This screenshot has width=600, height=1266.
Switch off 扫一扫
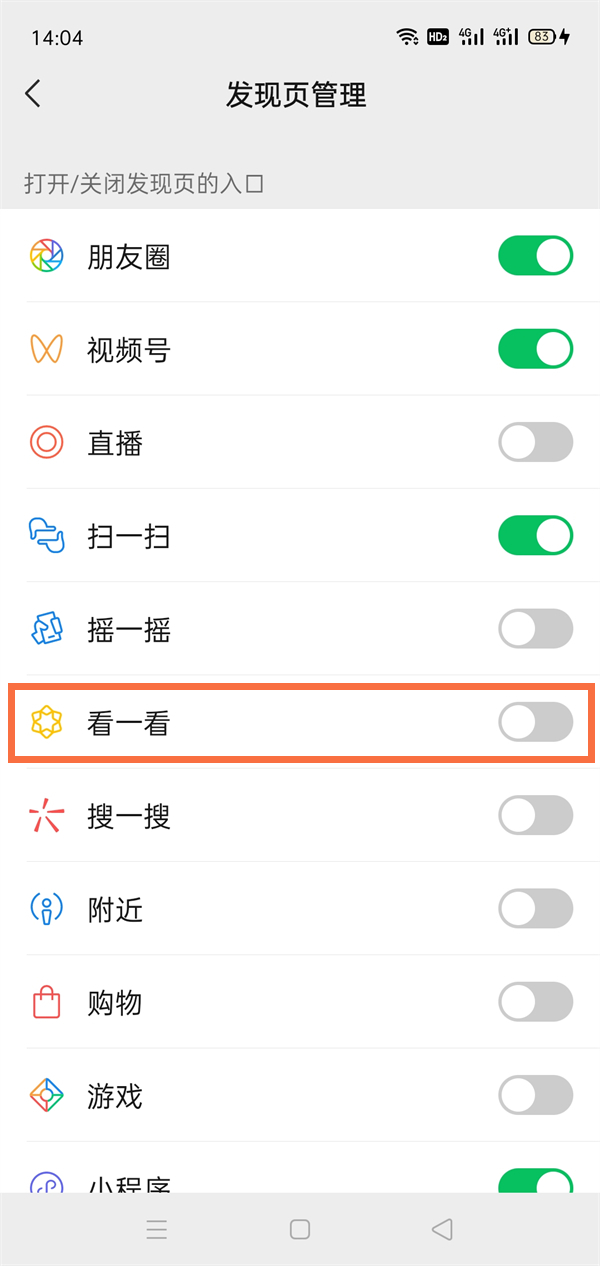[535, 536]
